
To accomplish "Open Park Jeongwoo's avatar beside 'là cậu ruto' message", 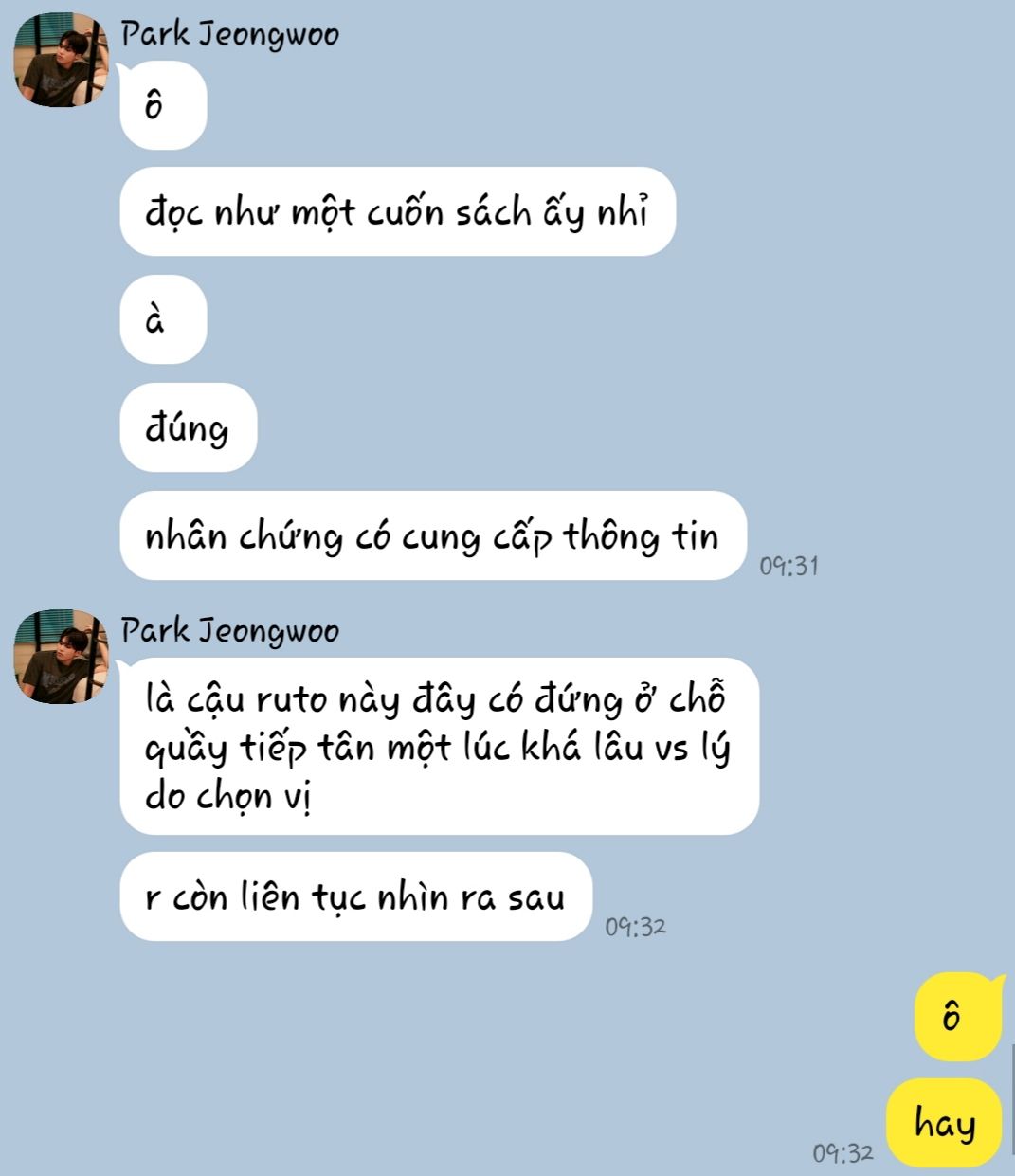I will pyautogui.click(x=61, y=657).
